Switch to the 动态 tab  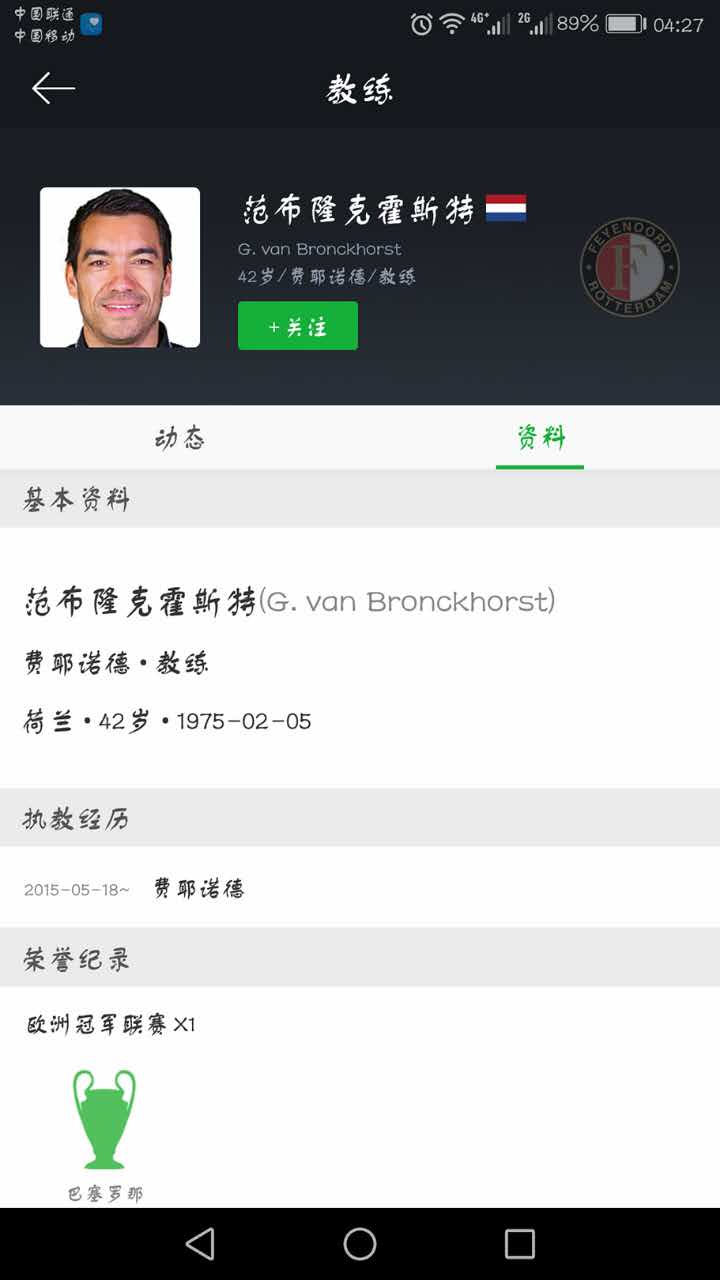coord(179,437)
